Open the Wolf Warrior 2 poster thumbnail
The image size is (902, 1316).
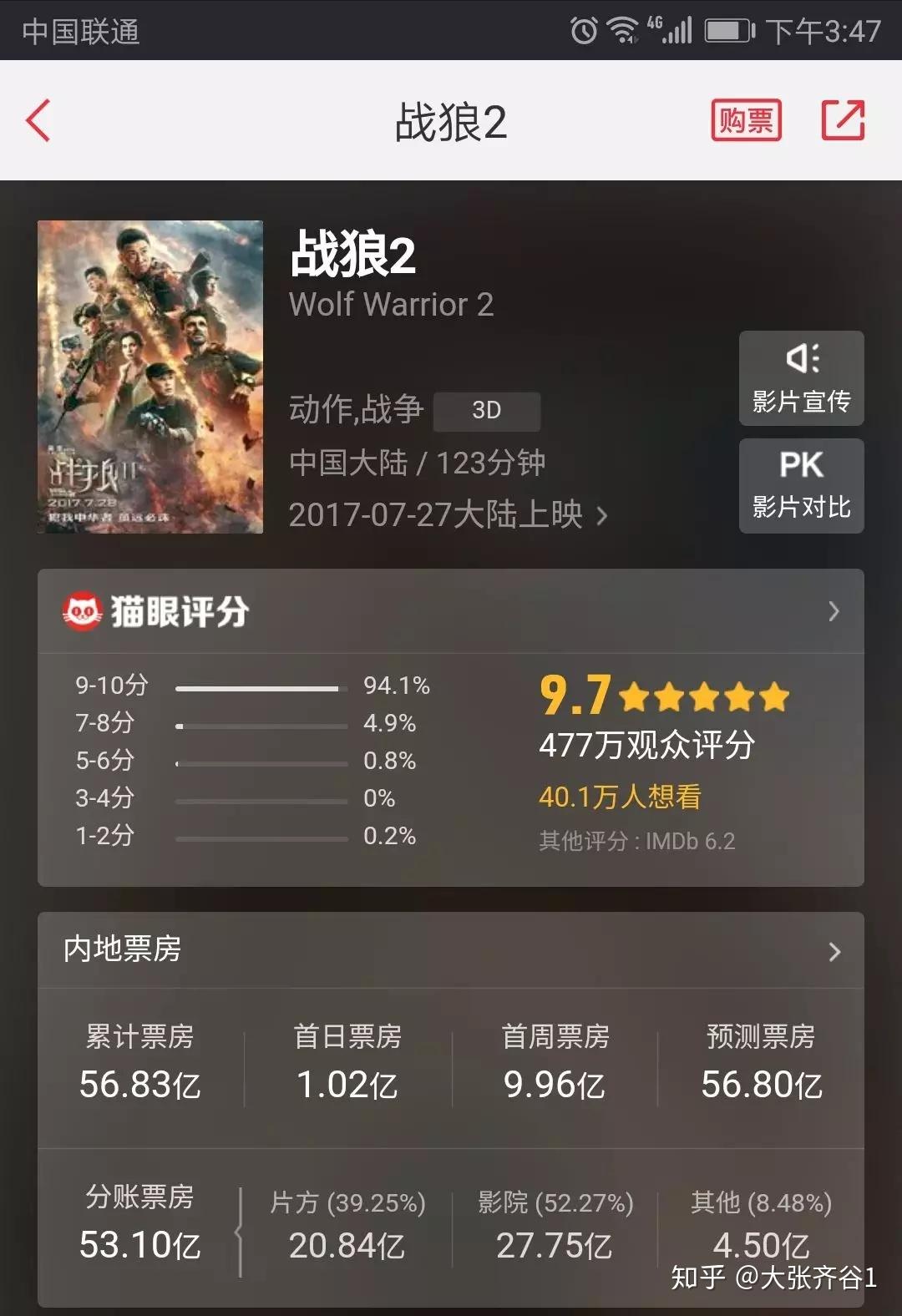coord(149,382)
